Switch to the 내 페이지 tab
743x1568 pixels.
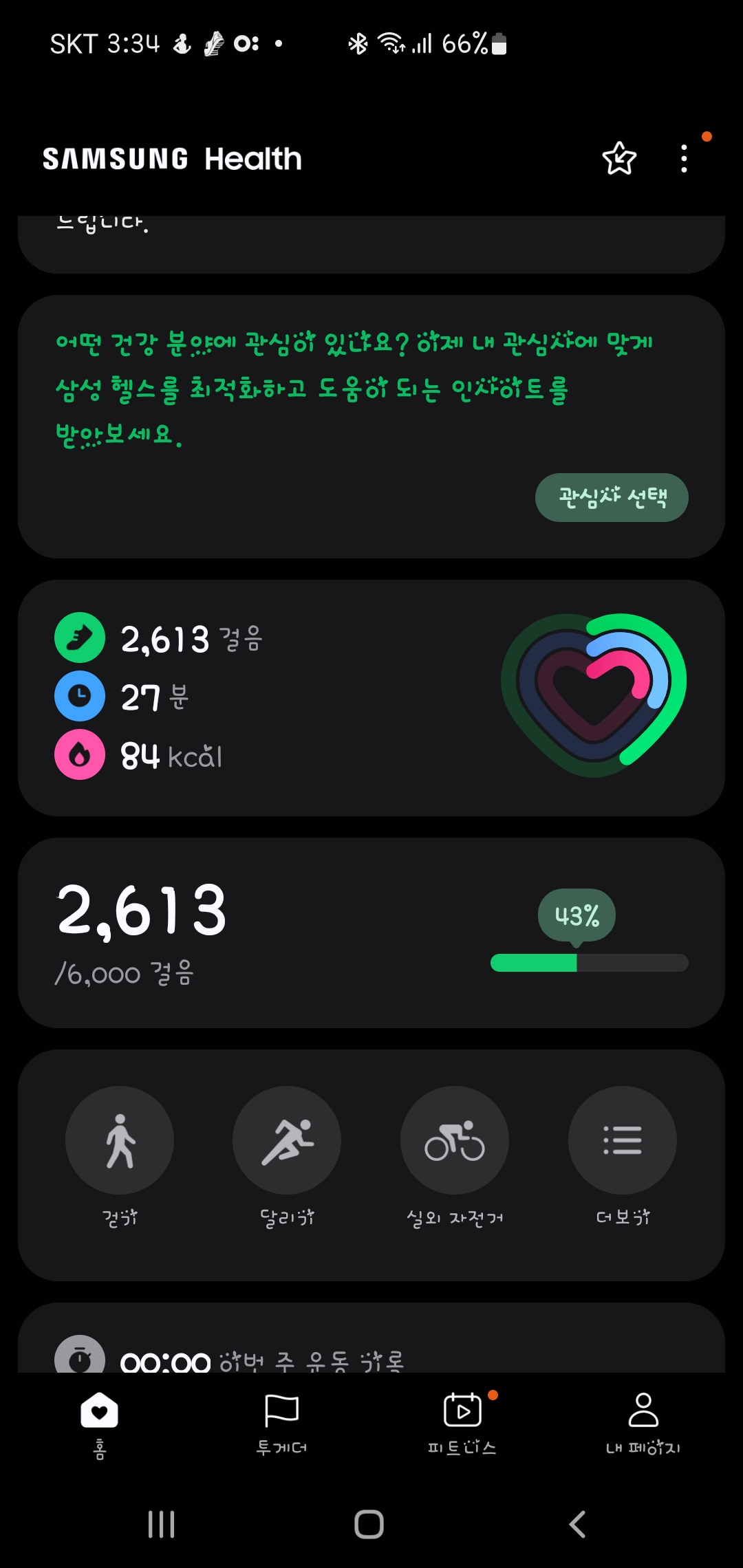(643, 1422)
